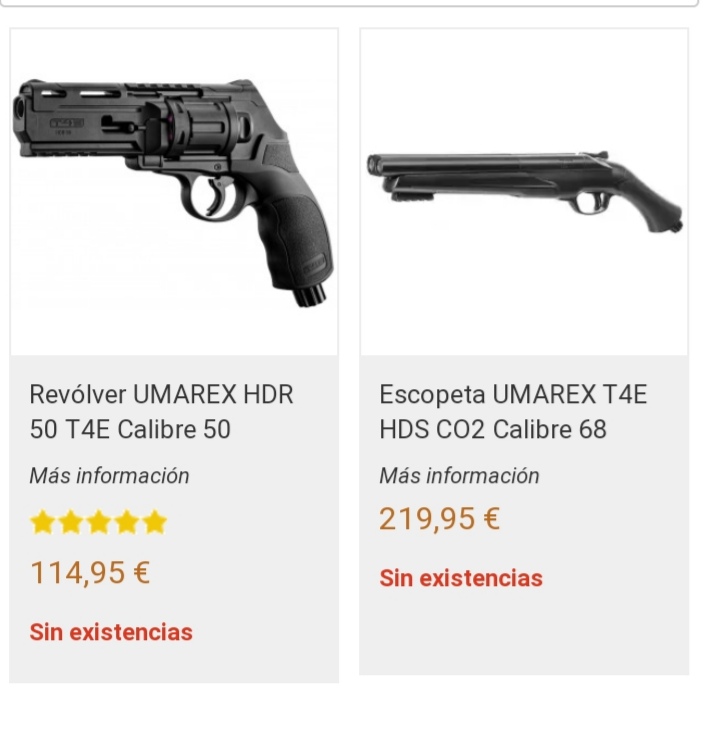Image resolution: width=708 pixels, height=743 pixels.
Task: Open the Escopeta UMAREX T4E HDS product image
Action: (x=524, y=190)
